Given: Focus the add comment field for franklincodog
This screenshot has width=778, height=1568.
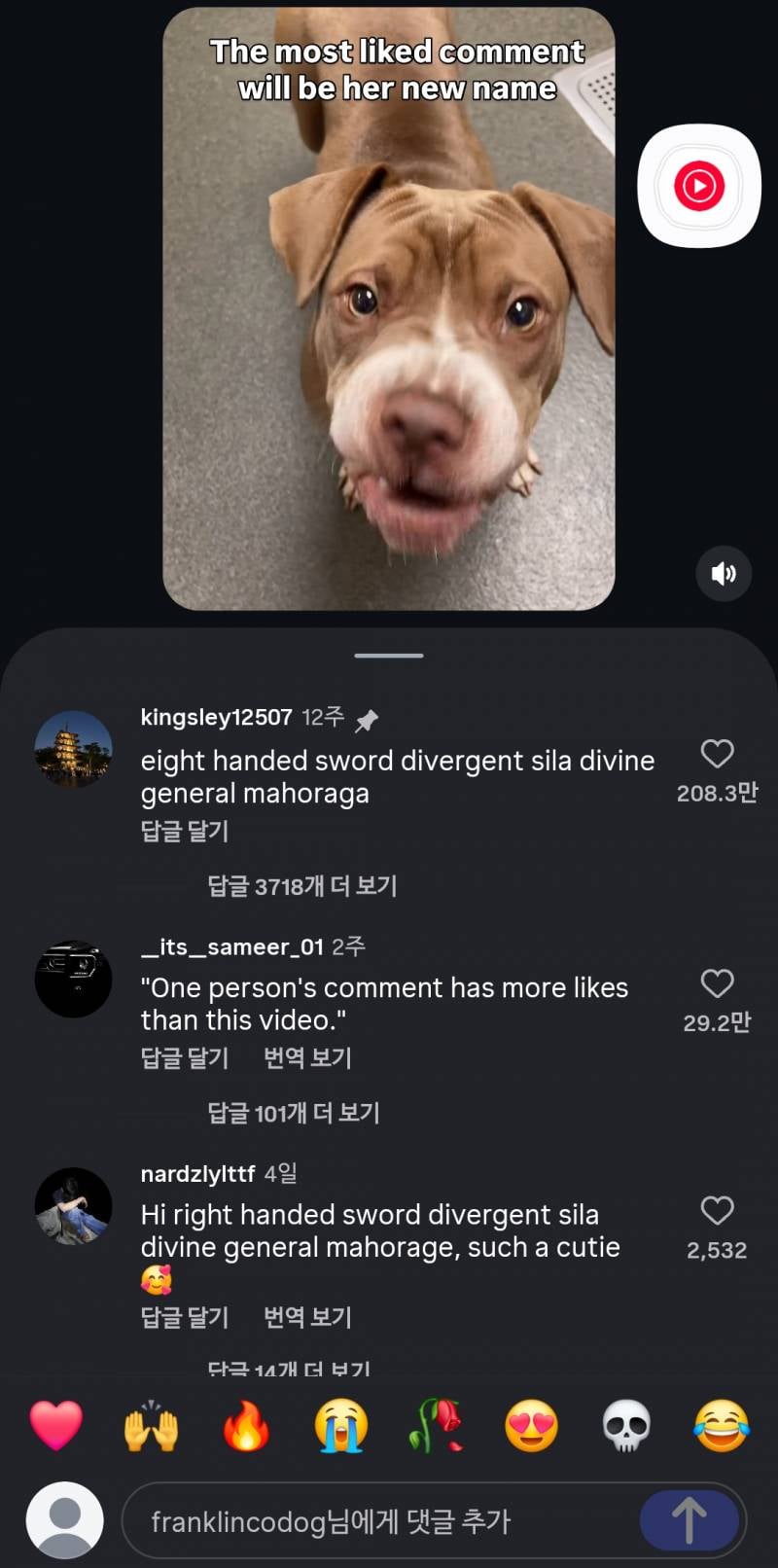Looking at the screenshot, I should 379,1521.
